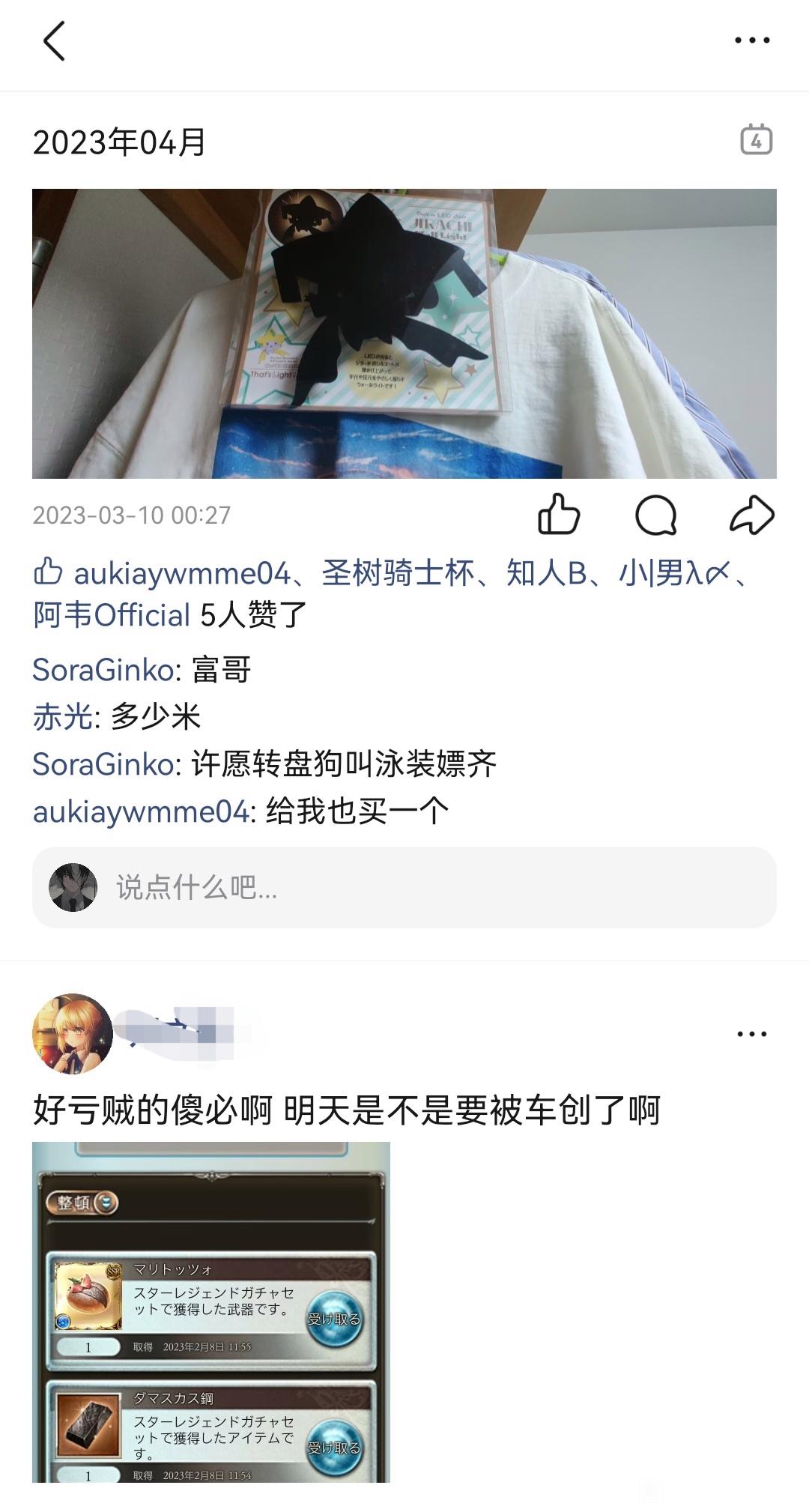The height and width of the screenshot is (1512, 809).
Task: Open SoraGinko's profile from the 富哥 comment
Action: (x=103, y=670)
